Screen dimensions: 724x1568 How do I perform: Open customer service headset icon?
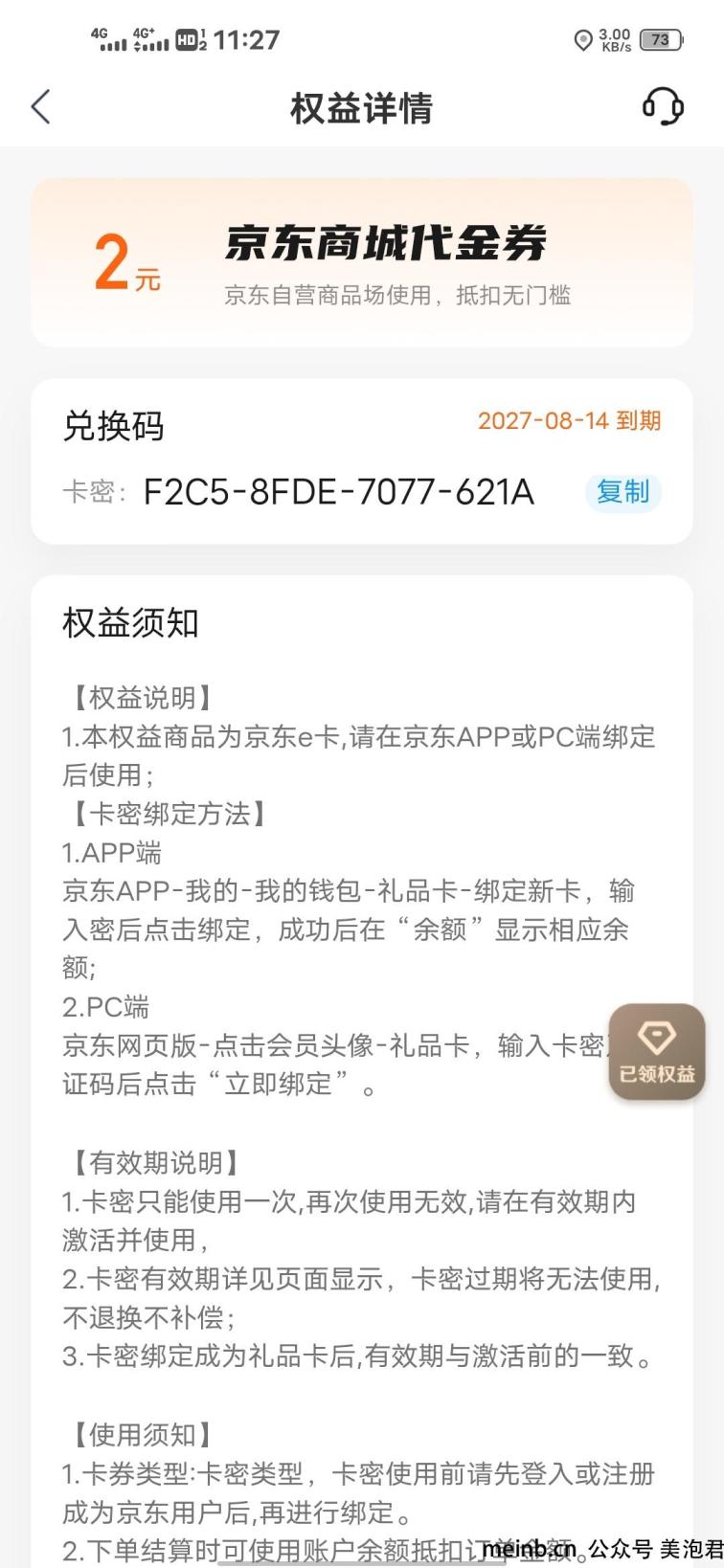tap(662, 106)
